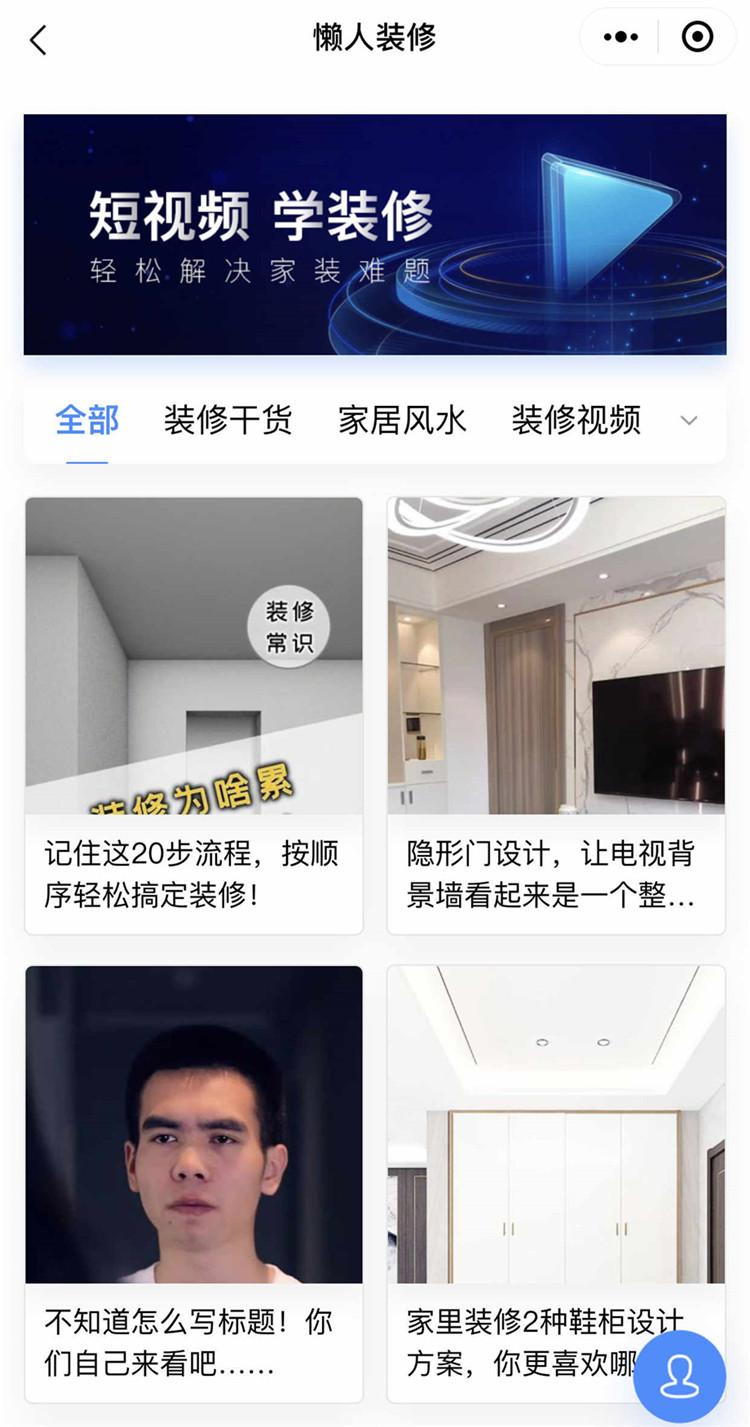
Task: Select the 全部 tab
Action: click(x=87, y=421)
